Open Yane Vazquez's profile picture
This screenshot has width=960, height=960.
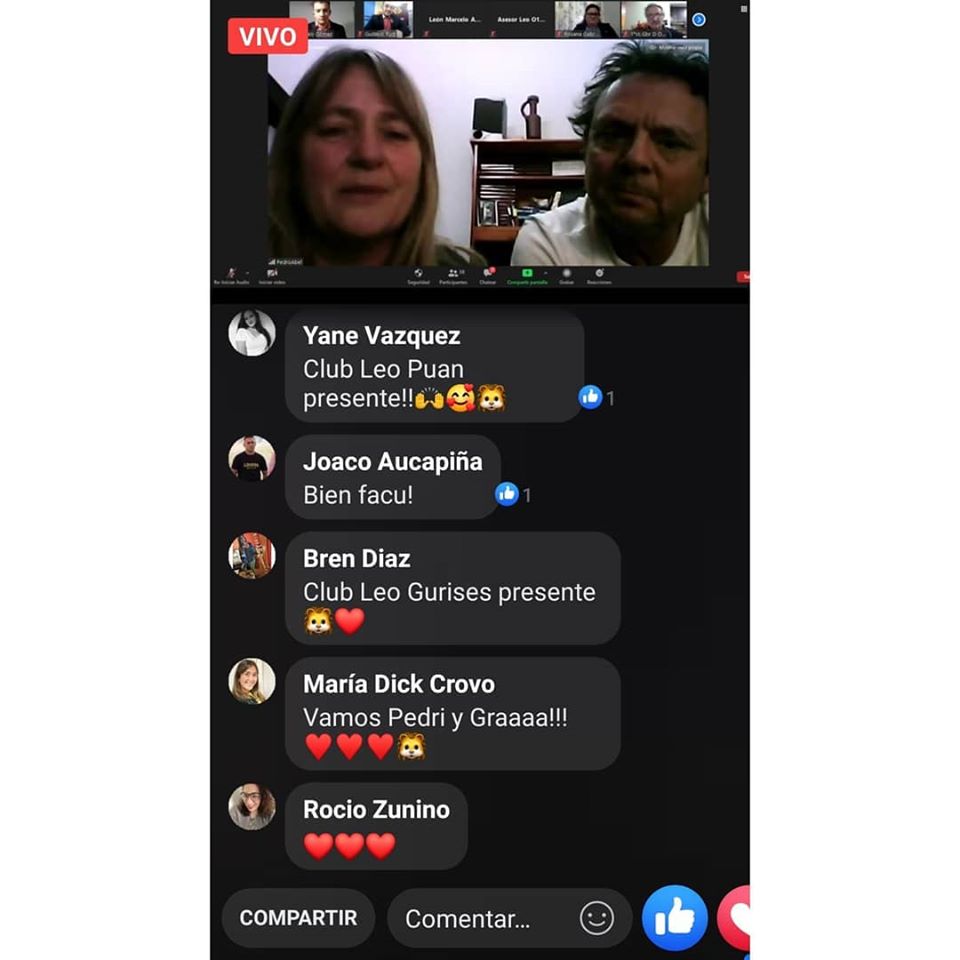tap(252, 333)
